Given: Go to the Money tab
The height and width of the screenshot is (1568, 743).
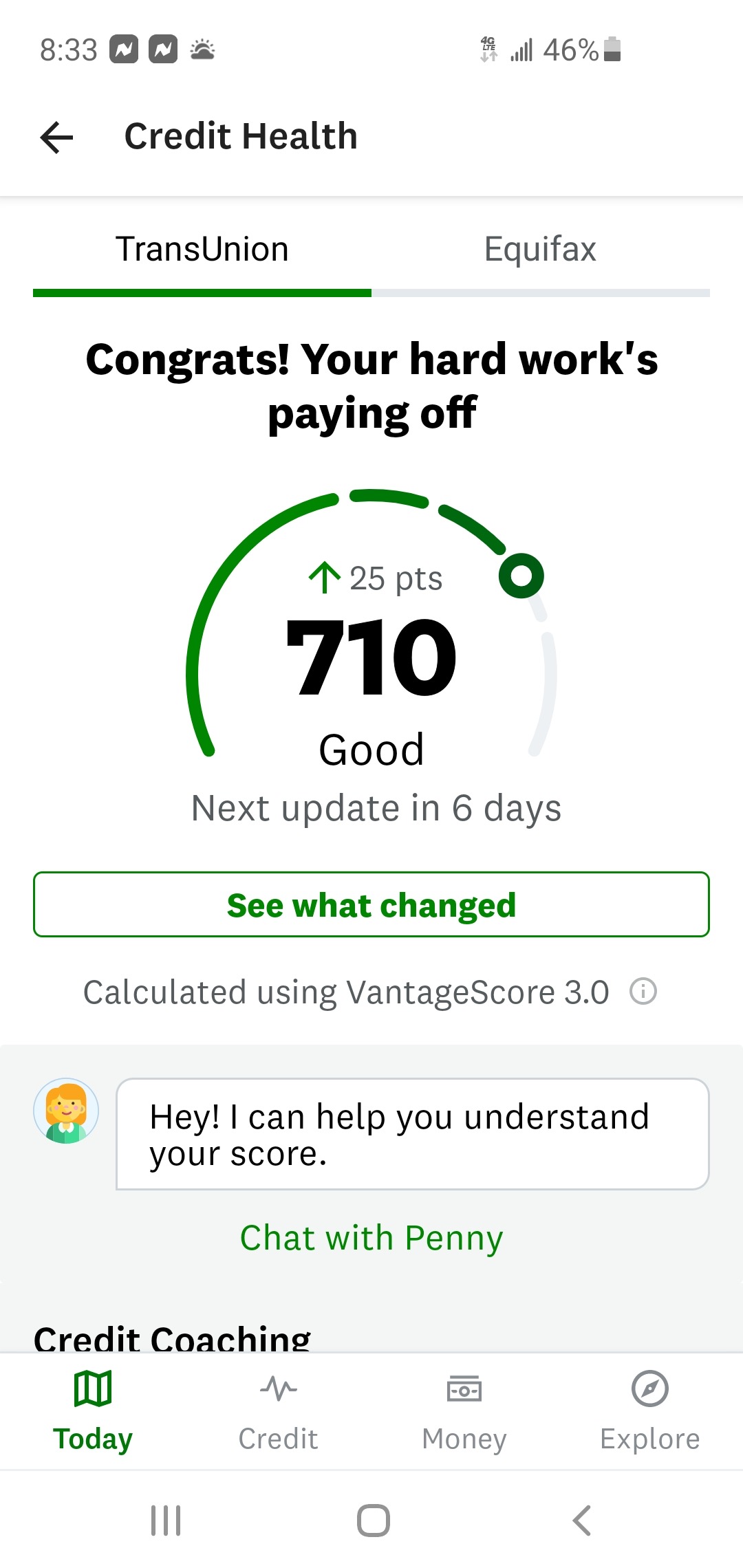Looking at the screenshot, I should 464,1411.
